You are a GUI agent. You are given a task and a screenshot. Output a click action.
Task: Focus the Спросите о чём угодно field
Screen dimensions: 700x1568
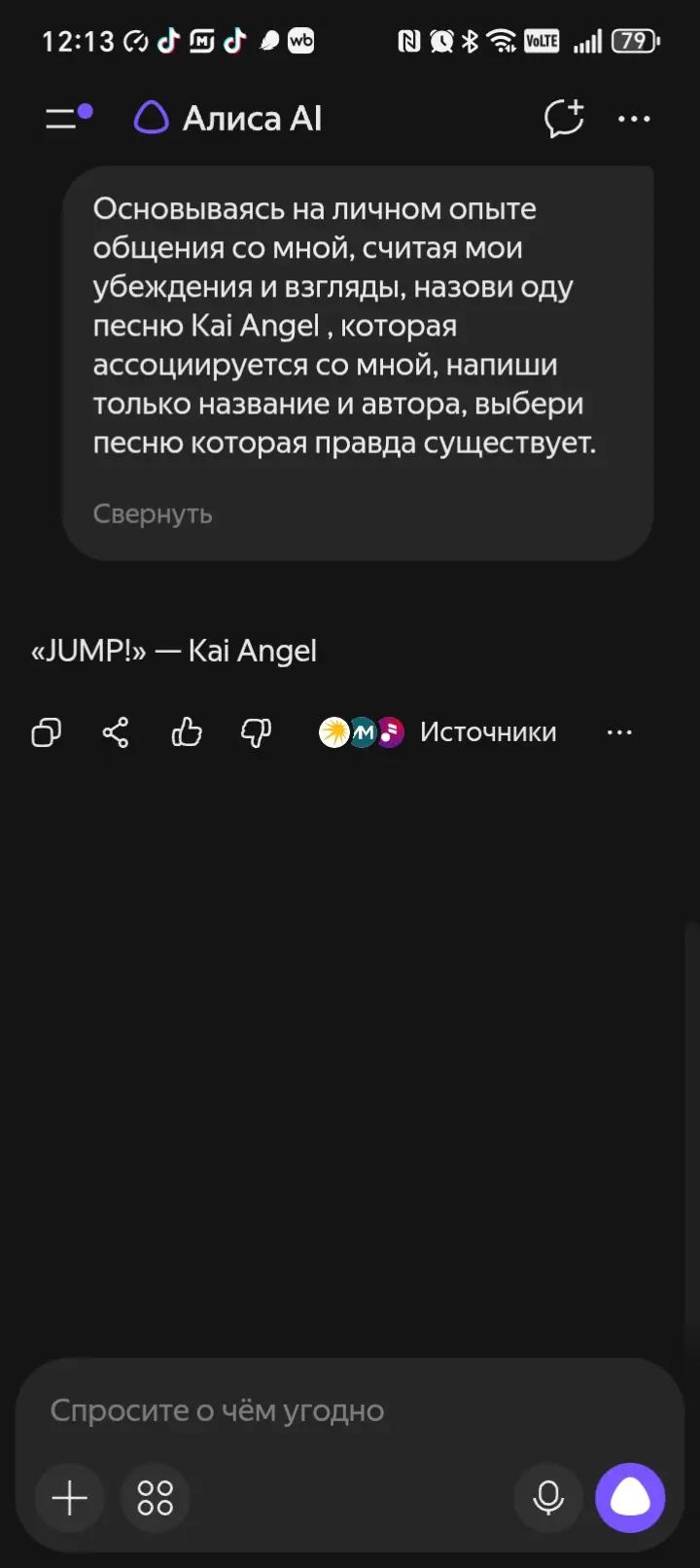point(350,1410)
